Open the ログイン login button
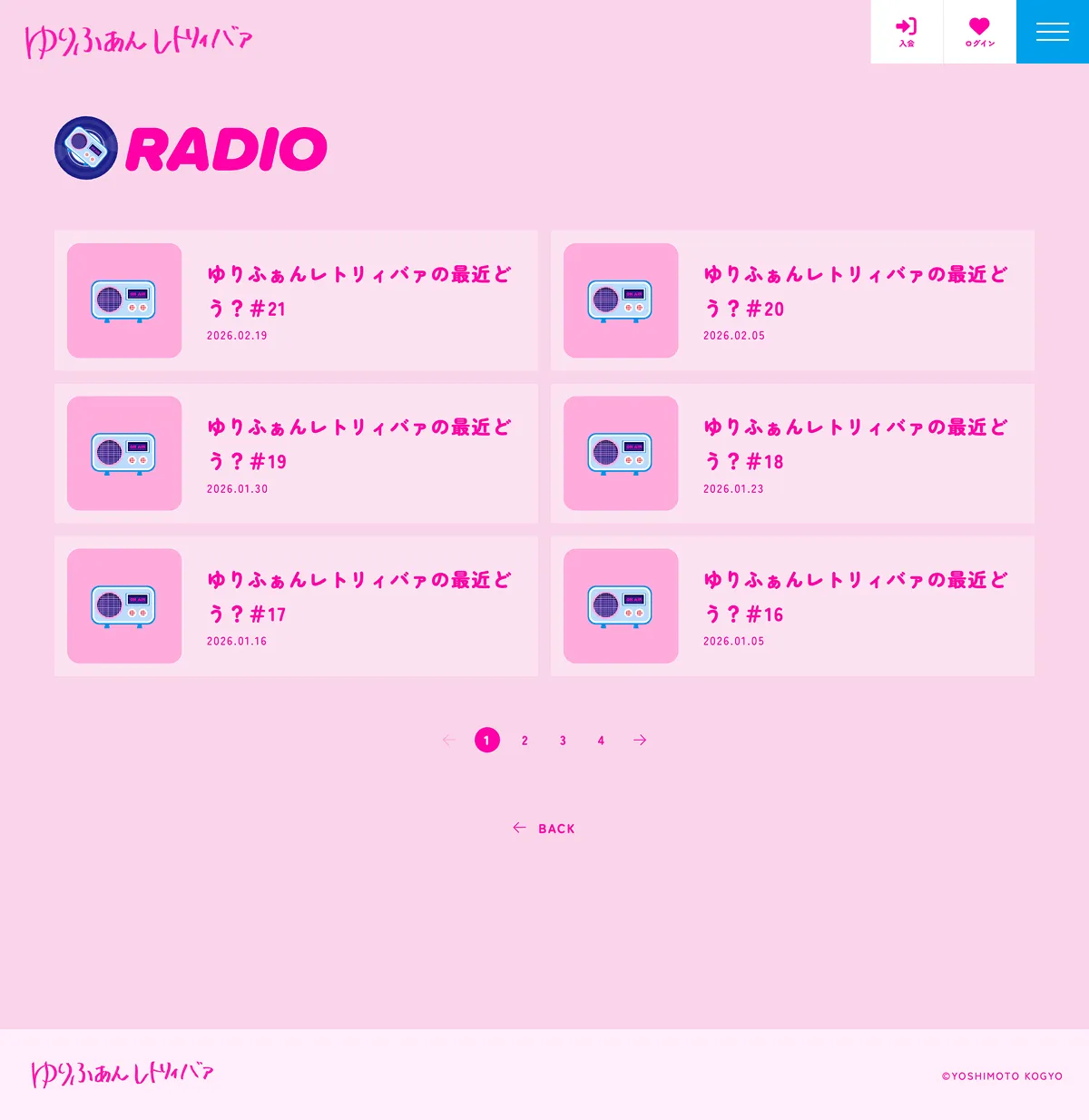The image size is (1089, 1120). [979, 32]
